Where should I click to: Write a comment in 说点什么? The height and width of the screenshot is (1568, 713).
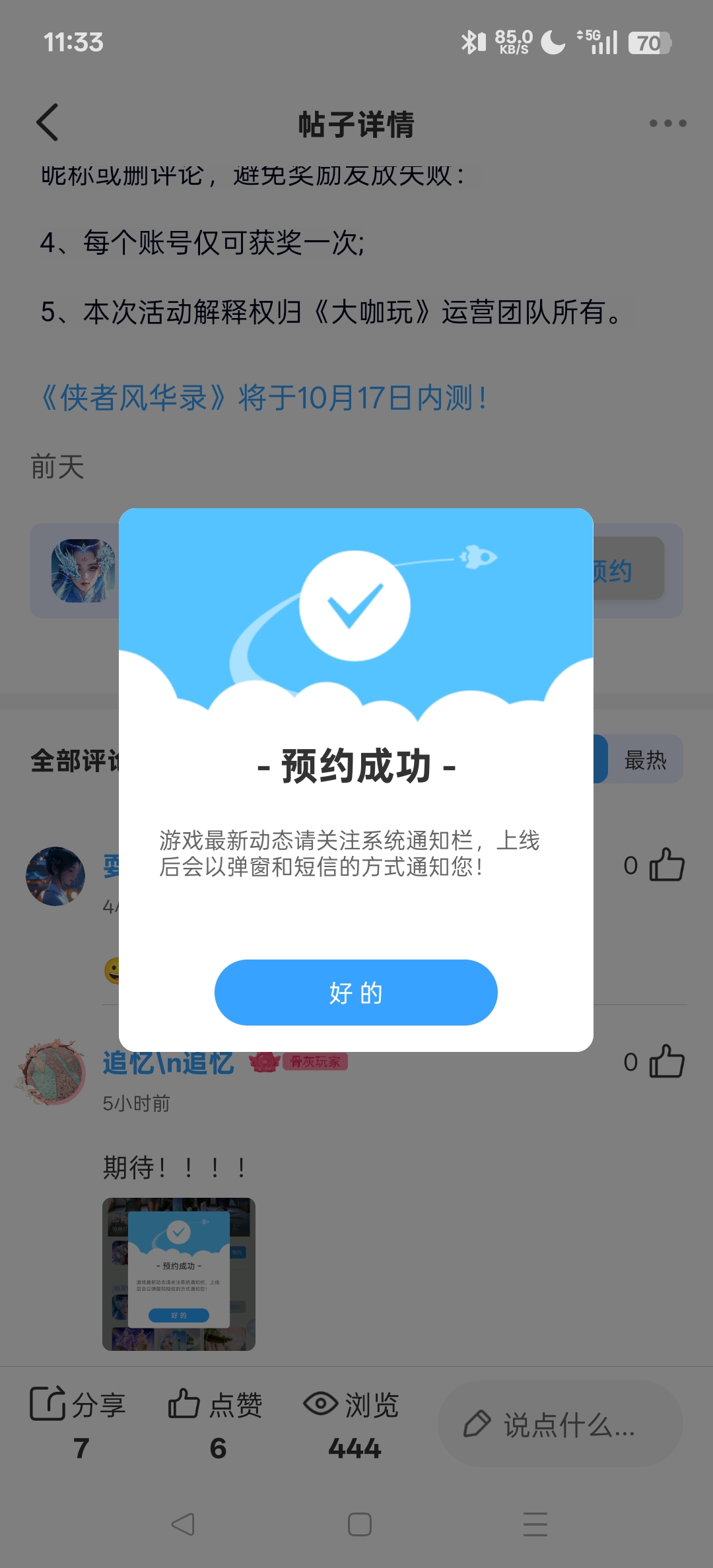560,1423
